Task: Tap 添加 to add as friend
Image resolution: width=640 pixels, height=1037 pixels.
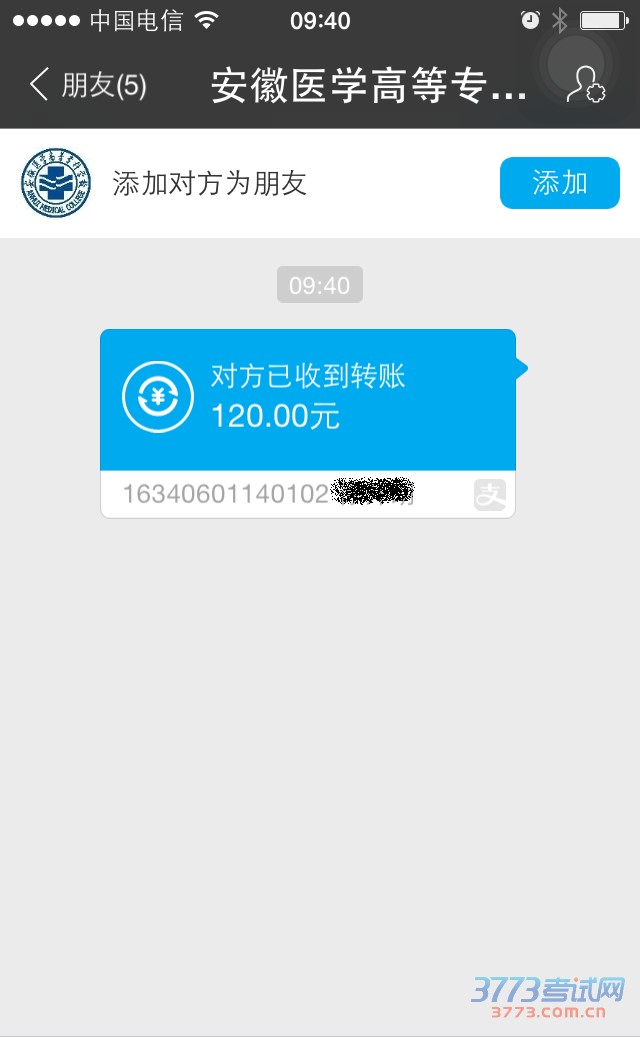Action: [559, 183]
